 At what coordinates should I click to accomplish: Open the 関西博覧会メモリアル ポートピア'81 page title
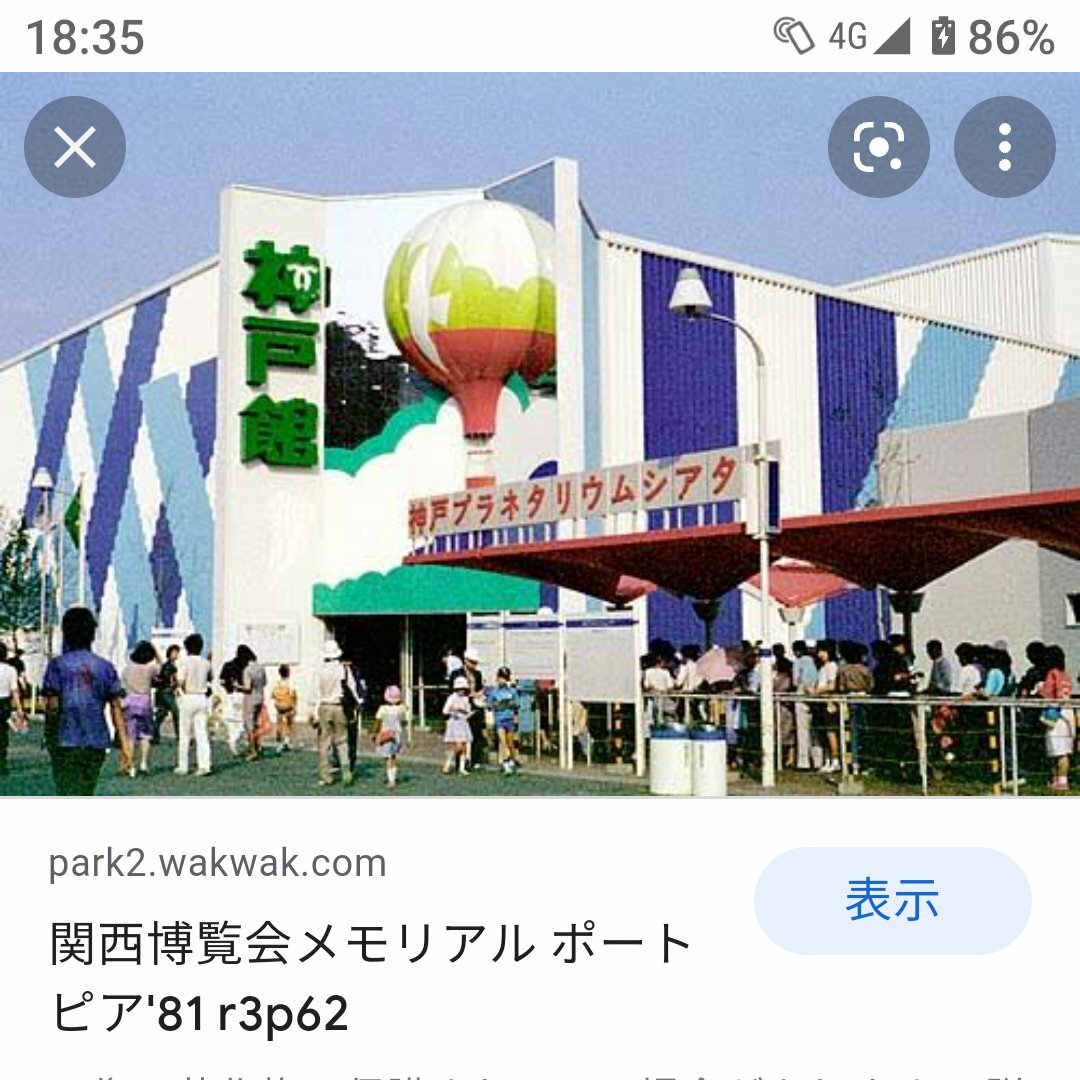coord(371,978)
